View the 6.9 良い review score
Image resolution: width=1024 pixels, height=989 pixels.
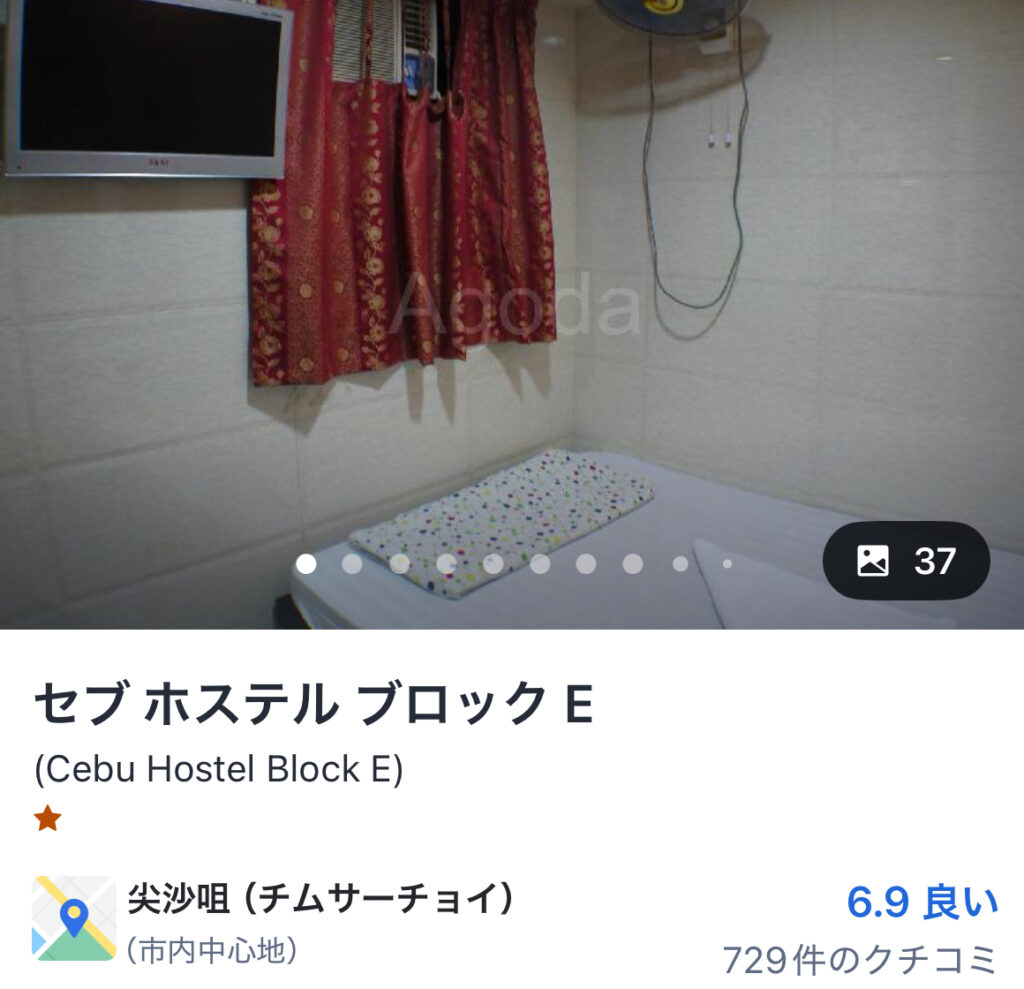pyautogui.click(x=921, y=902)
